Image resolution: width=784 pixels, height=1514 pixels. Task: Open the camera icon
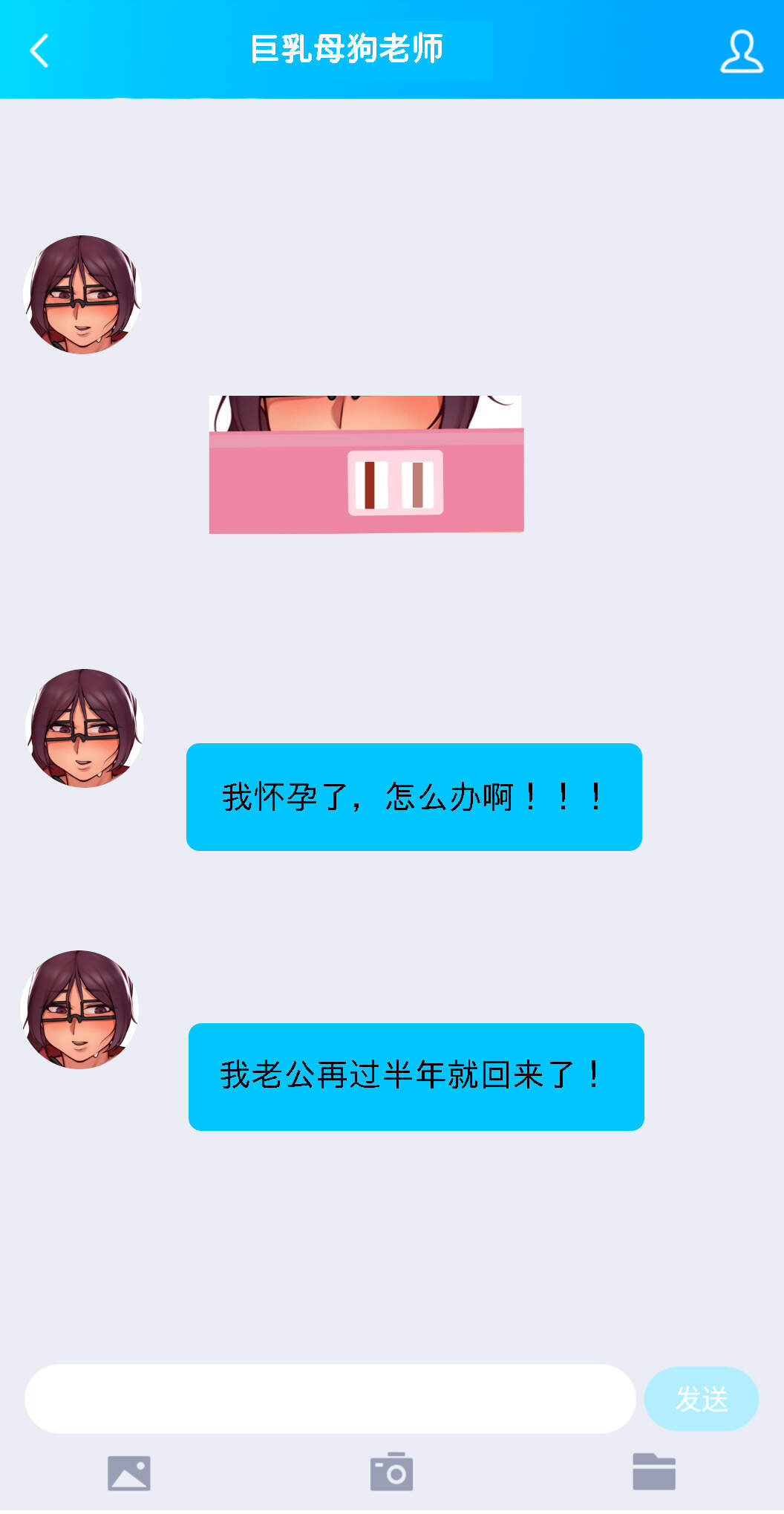391,1471
